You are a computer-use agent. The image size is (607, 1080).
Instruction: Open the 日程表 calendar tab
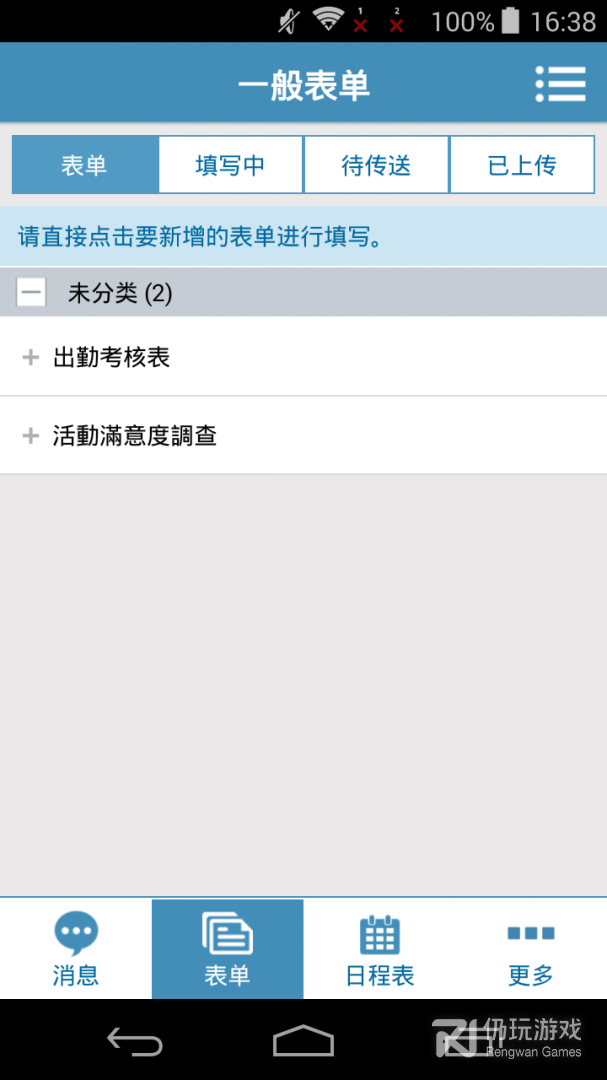point(379,949)
